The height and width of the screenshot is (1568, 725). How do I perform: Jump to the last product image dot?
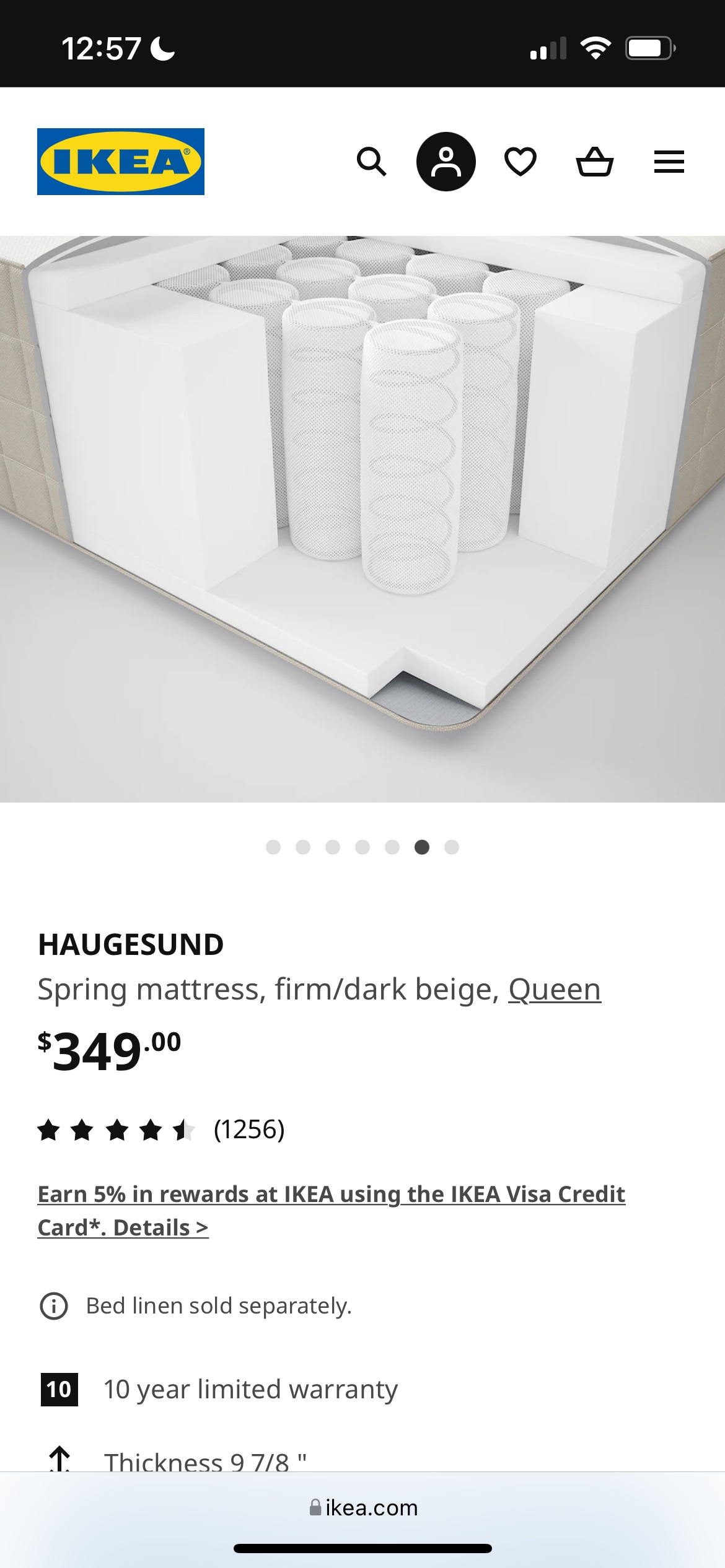[x=452, y=847]
